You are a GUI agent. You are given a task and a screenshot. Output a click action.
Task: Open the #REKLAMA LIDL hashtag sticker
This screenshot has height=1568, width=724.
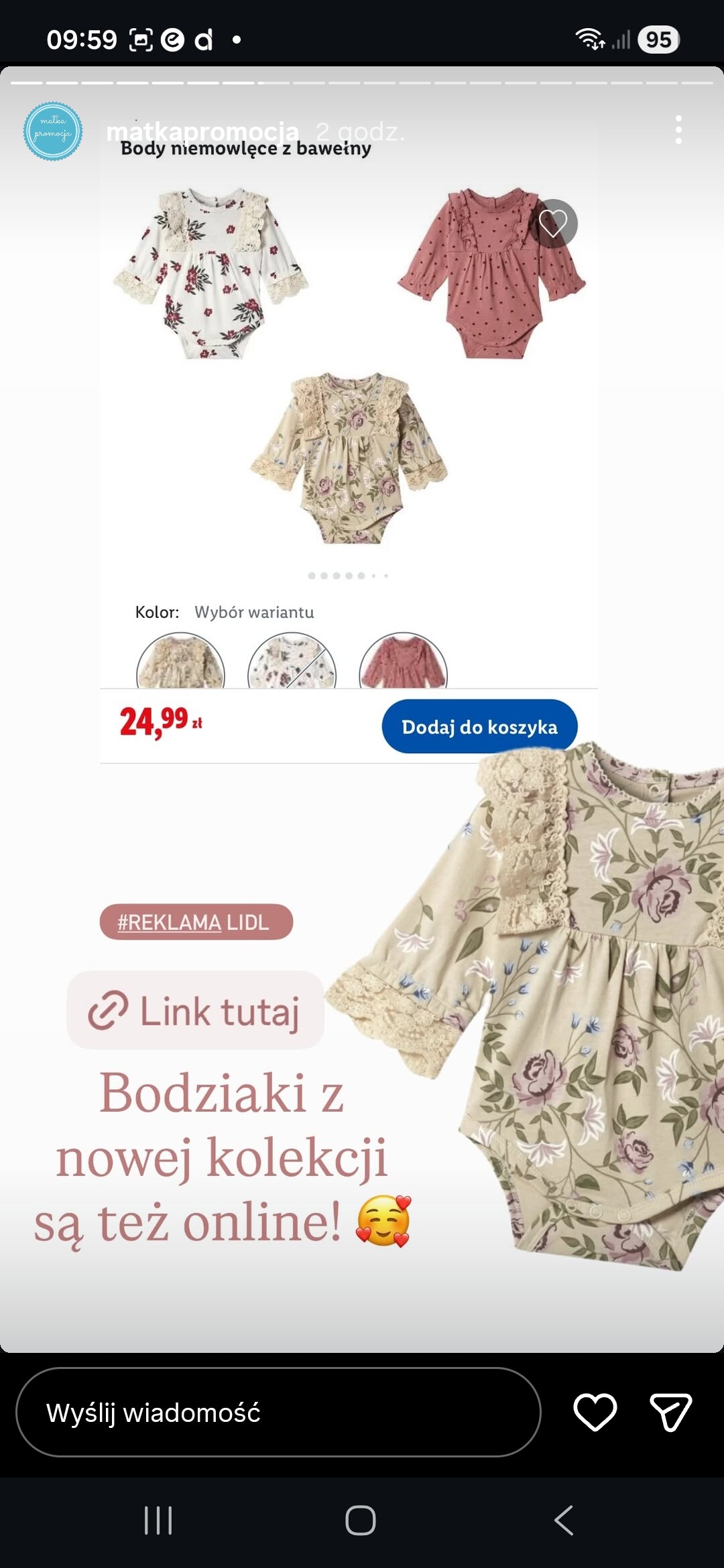tap(196, 922)
